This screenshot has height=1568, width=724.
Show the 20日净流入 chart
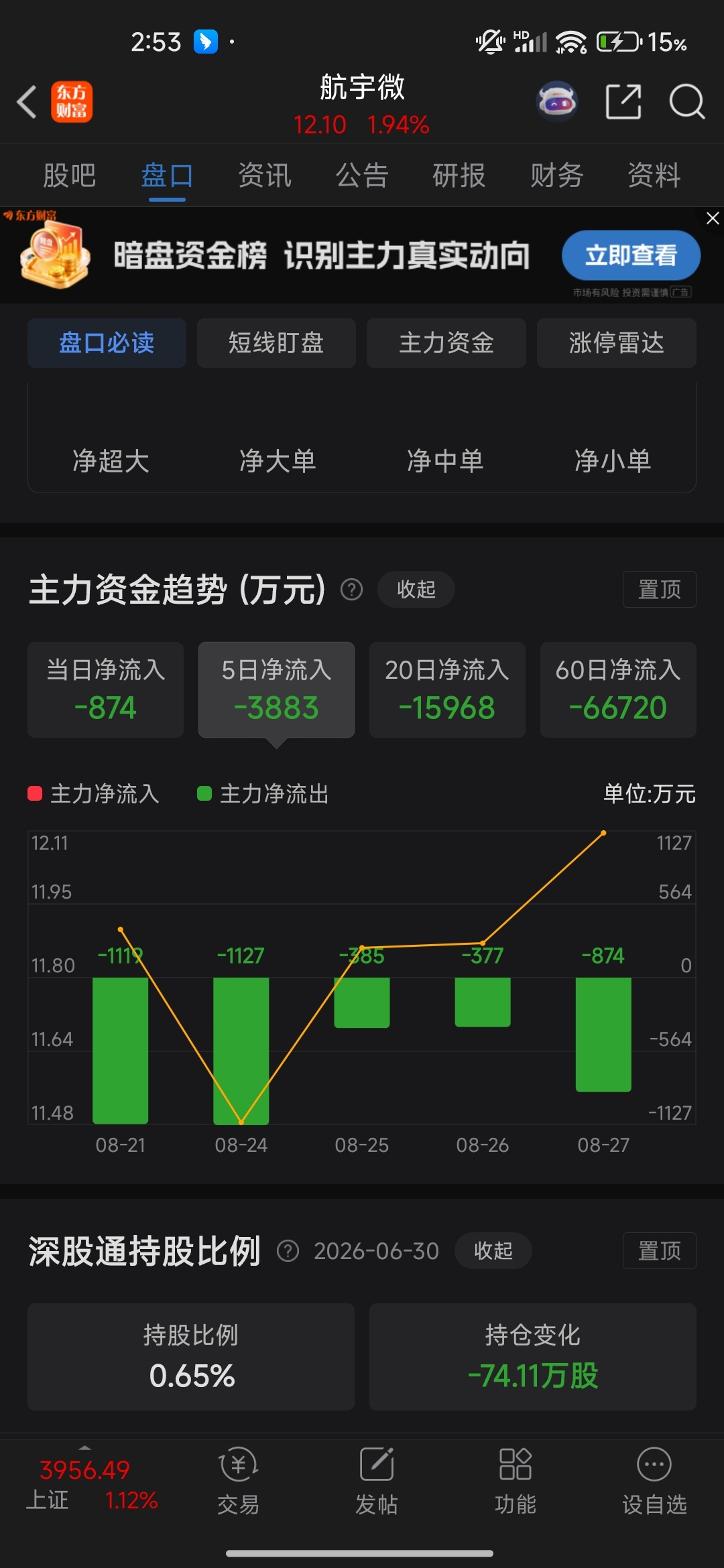pyautogui.click(x=447, y=690)
